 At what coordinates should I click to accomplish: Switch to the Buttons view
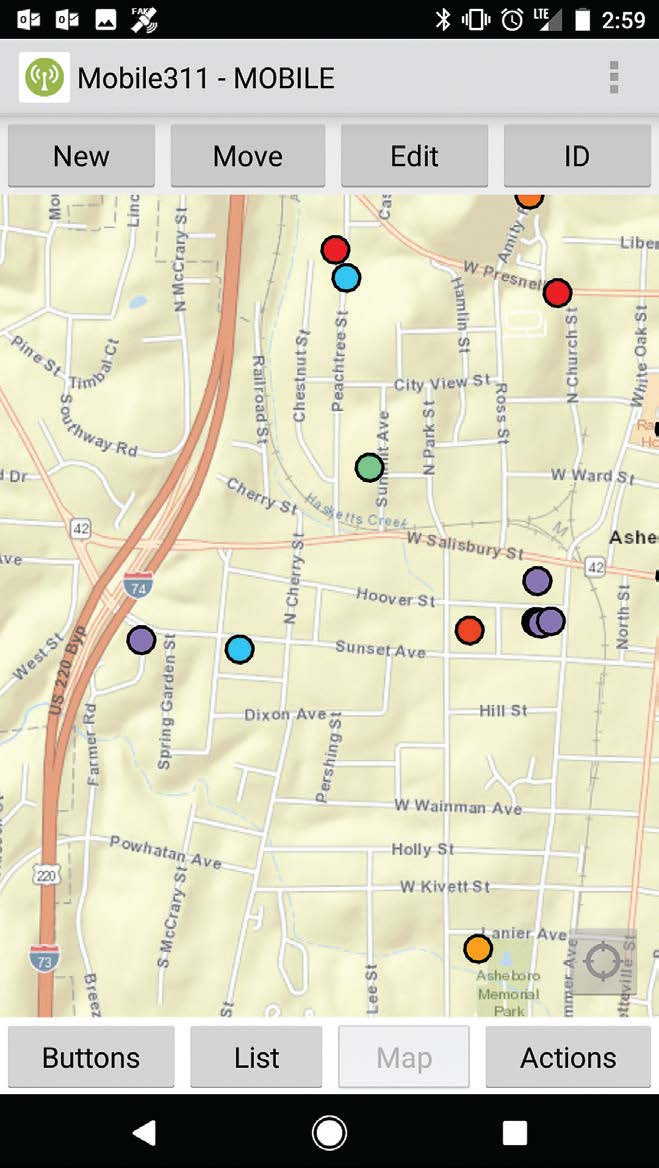click(91, 1057)
